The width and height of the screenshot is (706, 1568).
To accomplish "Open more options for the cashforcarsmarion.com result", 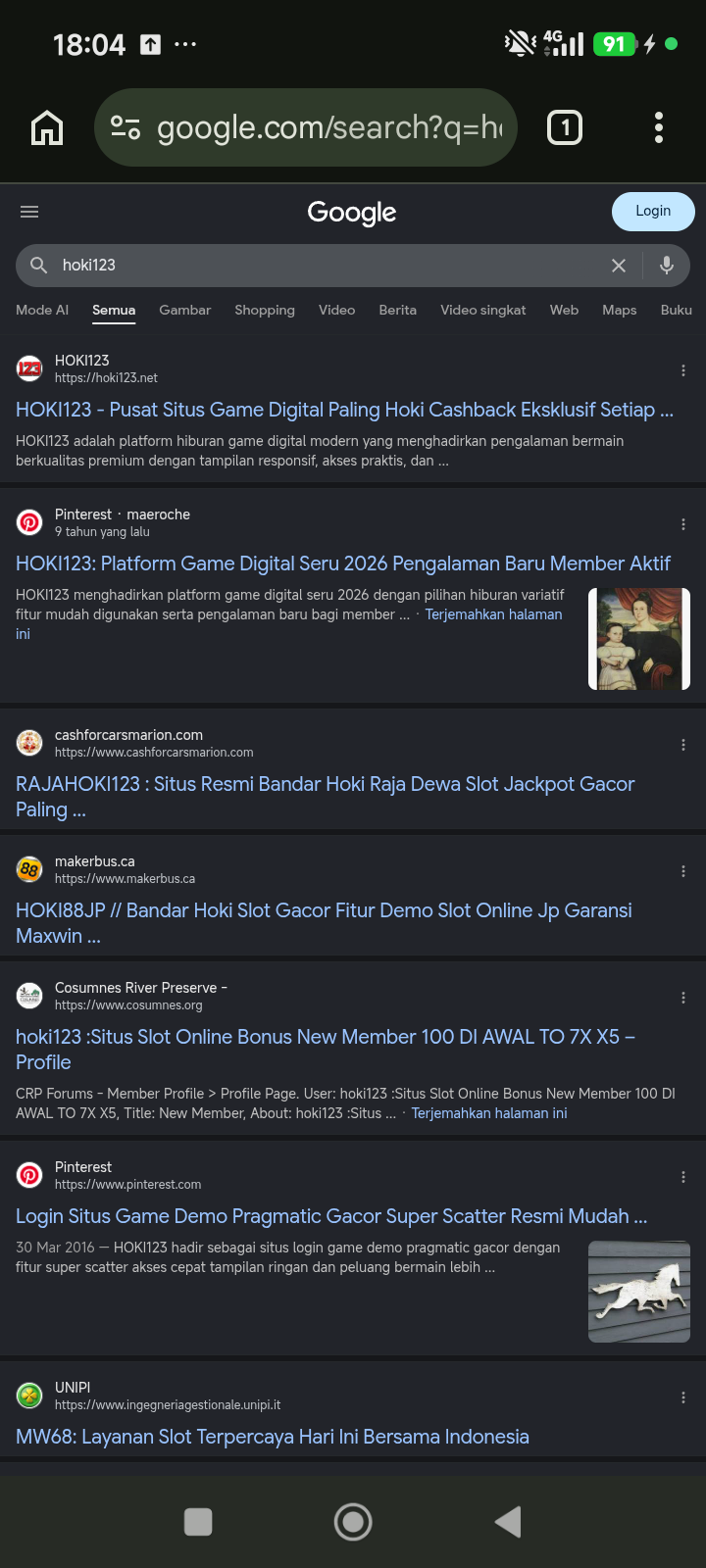I will pyautogui.click(x=683, y=745).
